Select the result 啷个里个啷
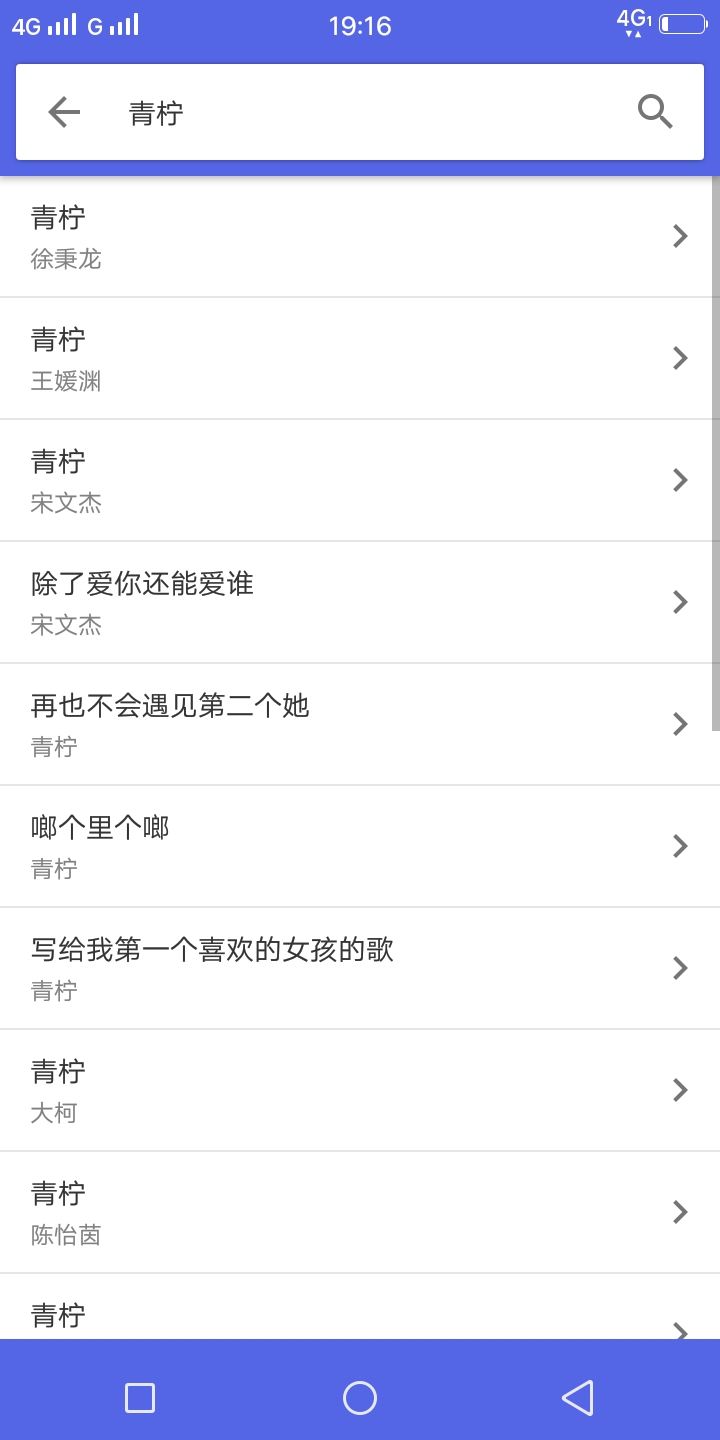Screen dimensions: 720x1440 pyautogui.click(x=360, y=846)
